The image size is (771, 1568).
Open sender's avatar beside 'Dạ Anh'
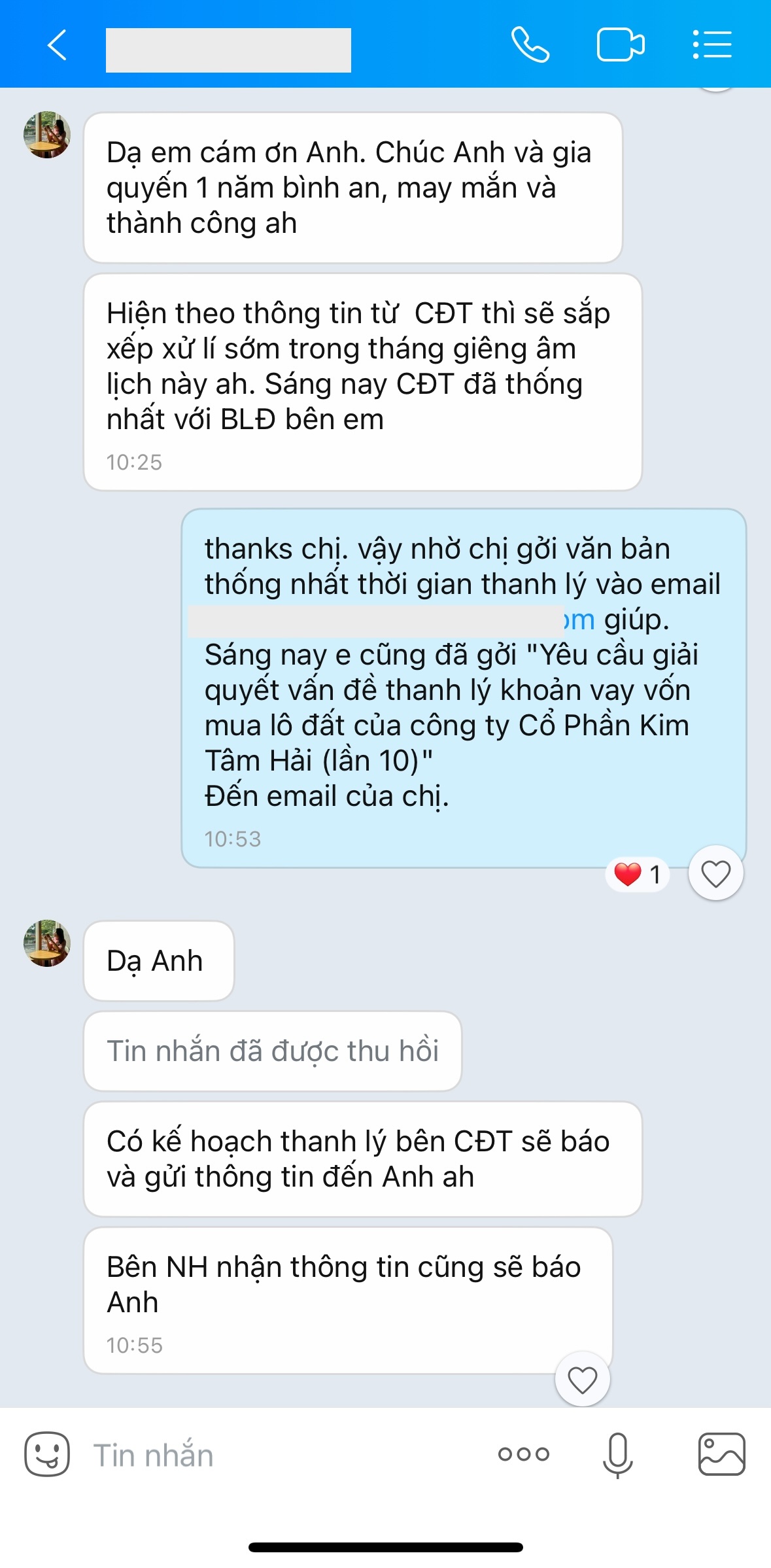point(47,943)
